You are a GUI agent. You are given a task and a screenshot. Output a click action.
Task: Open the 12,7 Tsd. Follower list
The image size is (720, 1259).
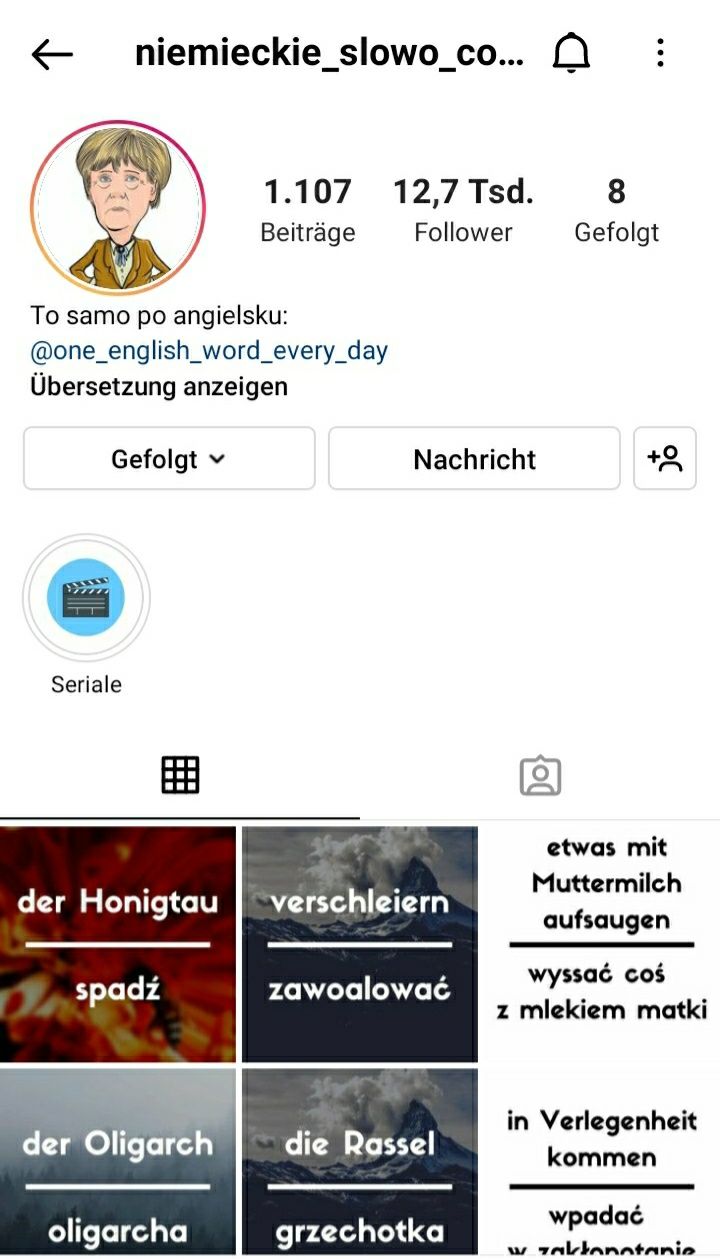[x=463, y=209]
